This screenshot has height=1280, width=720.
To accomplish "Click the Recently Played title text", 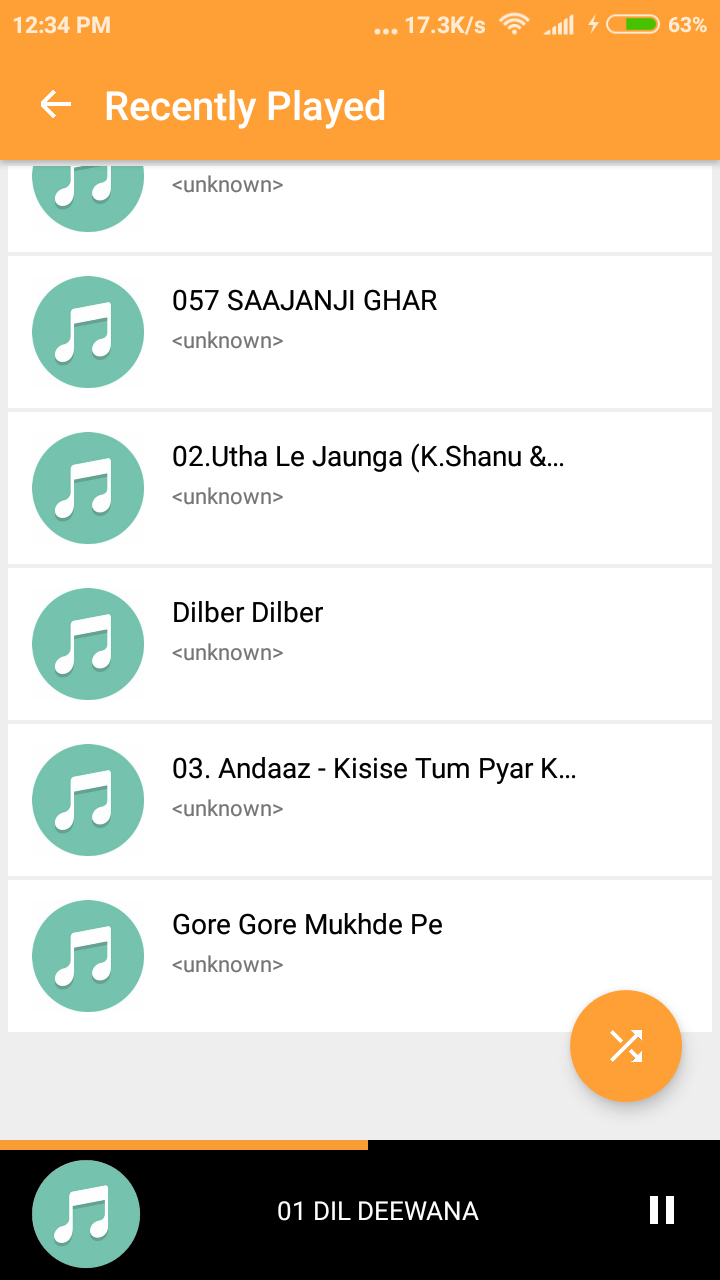I will (x=245, y=104).
